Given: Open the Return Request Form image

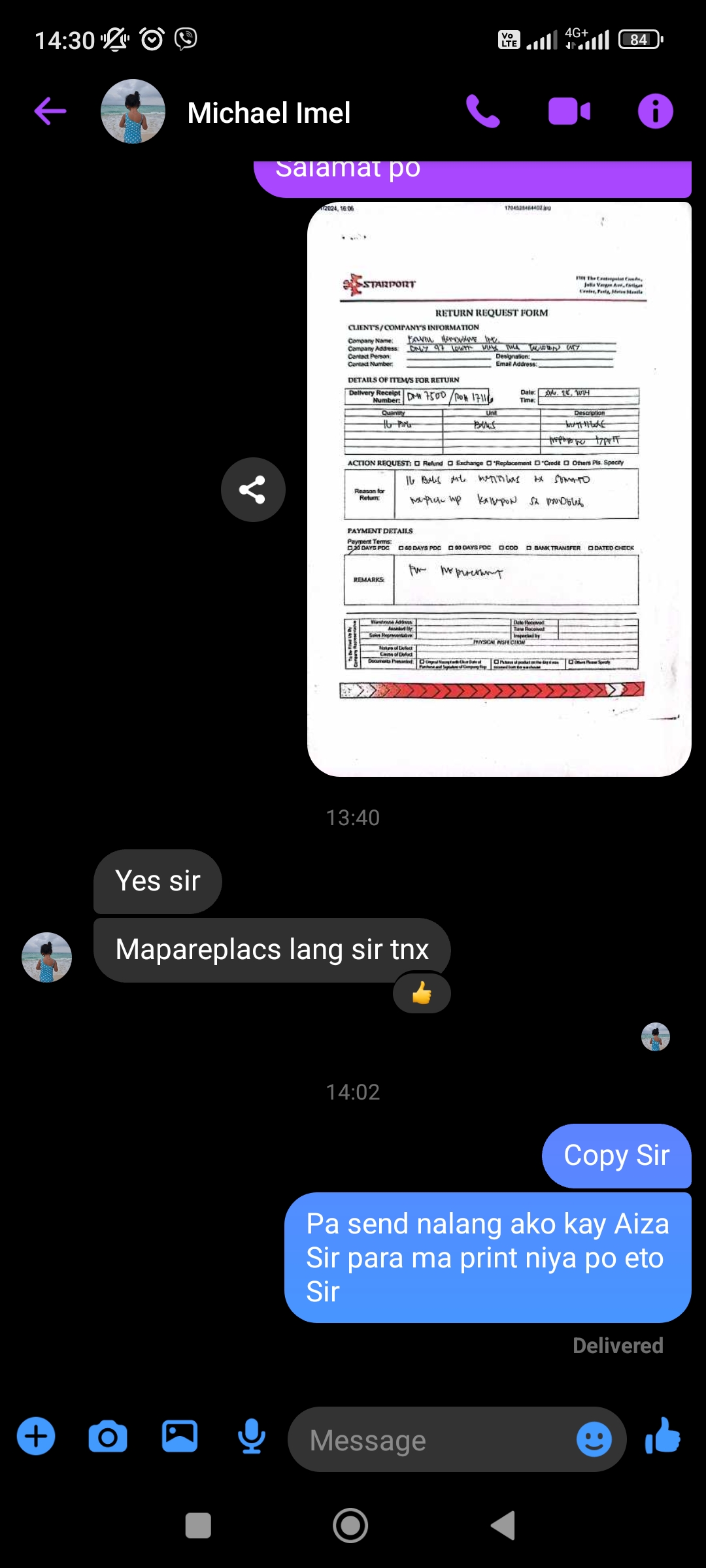Looking at the screenshot, I should pyautogui.click(x=499, y=489).
